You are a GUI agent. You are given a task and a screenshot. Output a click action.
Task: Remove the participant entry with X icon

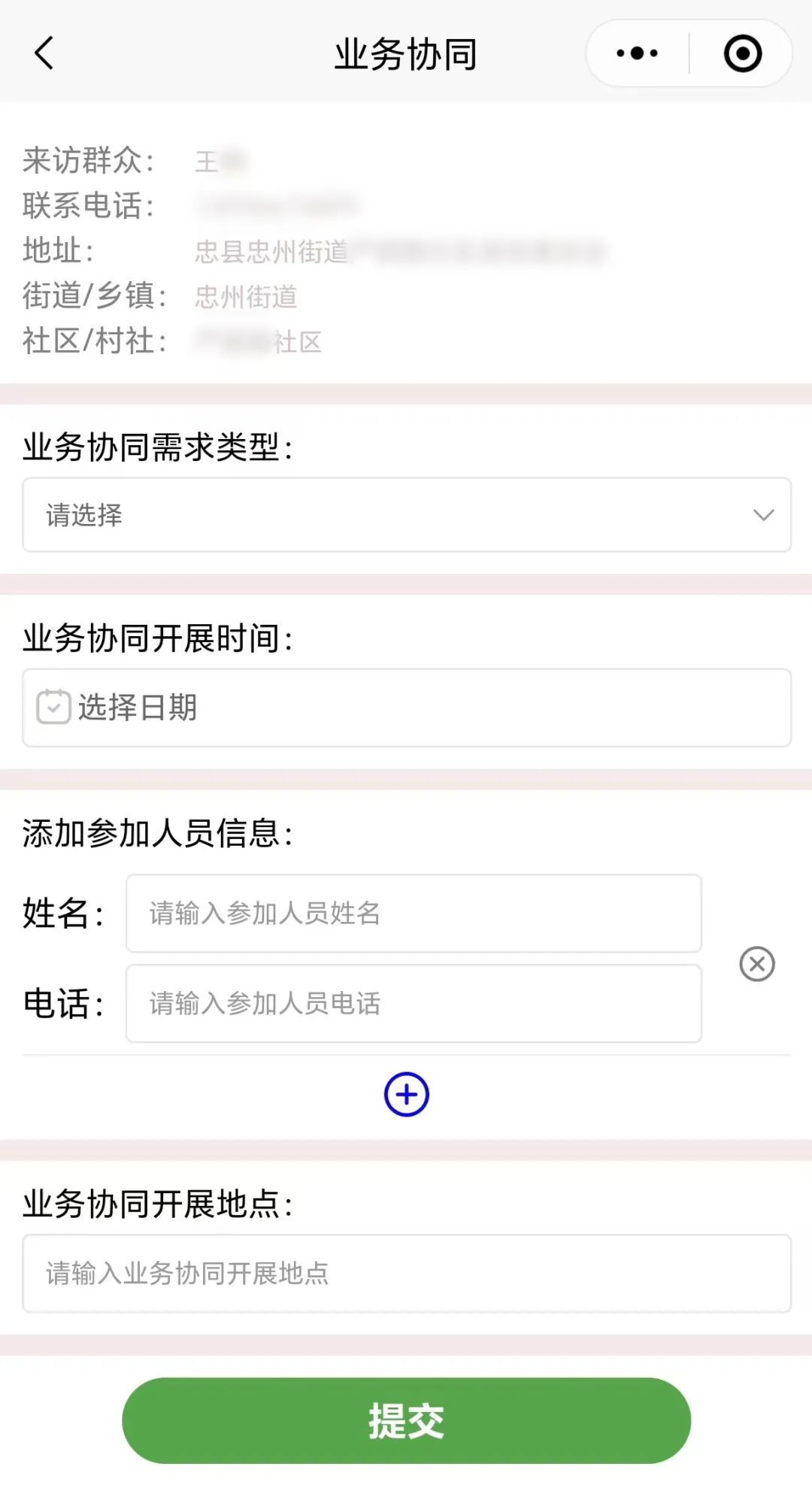756,964
